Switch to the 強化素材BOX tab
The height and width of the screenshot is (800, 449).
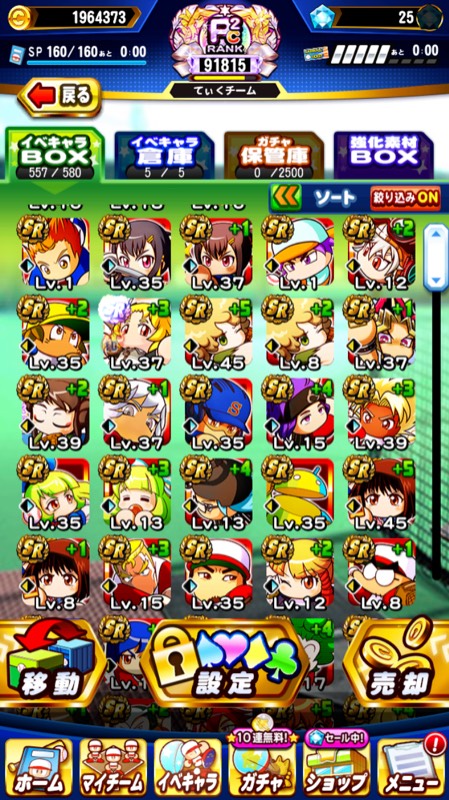point(384,155)
